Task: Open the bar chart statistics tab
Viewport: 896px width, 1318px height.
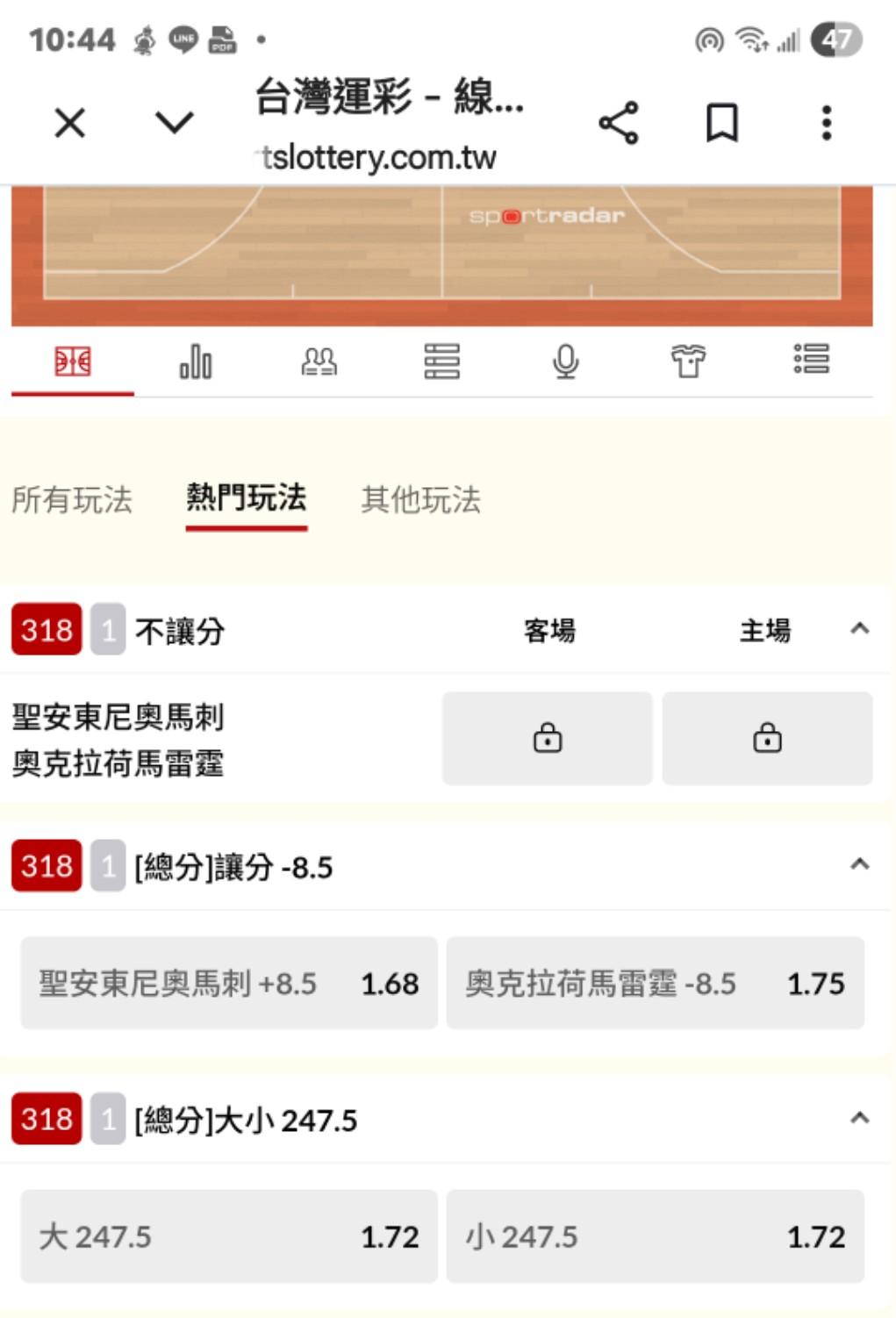Action: (x=196, y=361)
